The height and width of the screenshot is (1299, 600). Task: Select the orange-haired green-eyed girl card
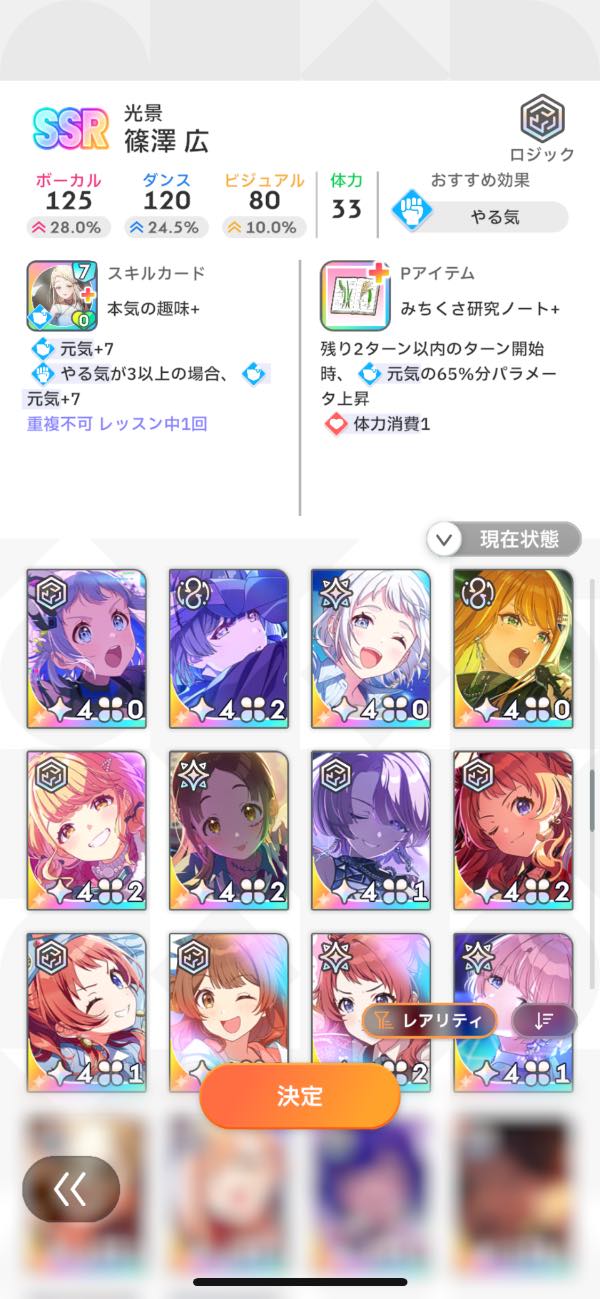[513, 647]
